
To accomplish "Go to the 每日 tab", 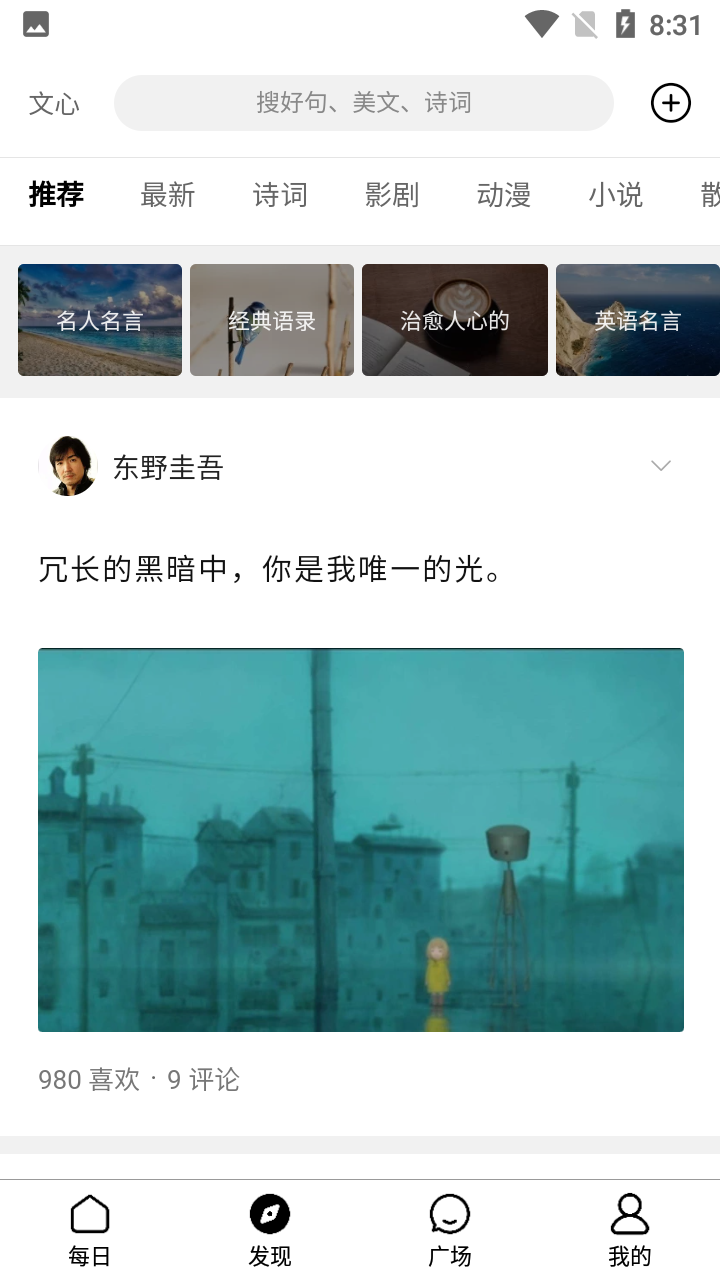I will click(90, 1230).
